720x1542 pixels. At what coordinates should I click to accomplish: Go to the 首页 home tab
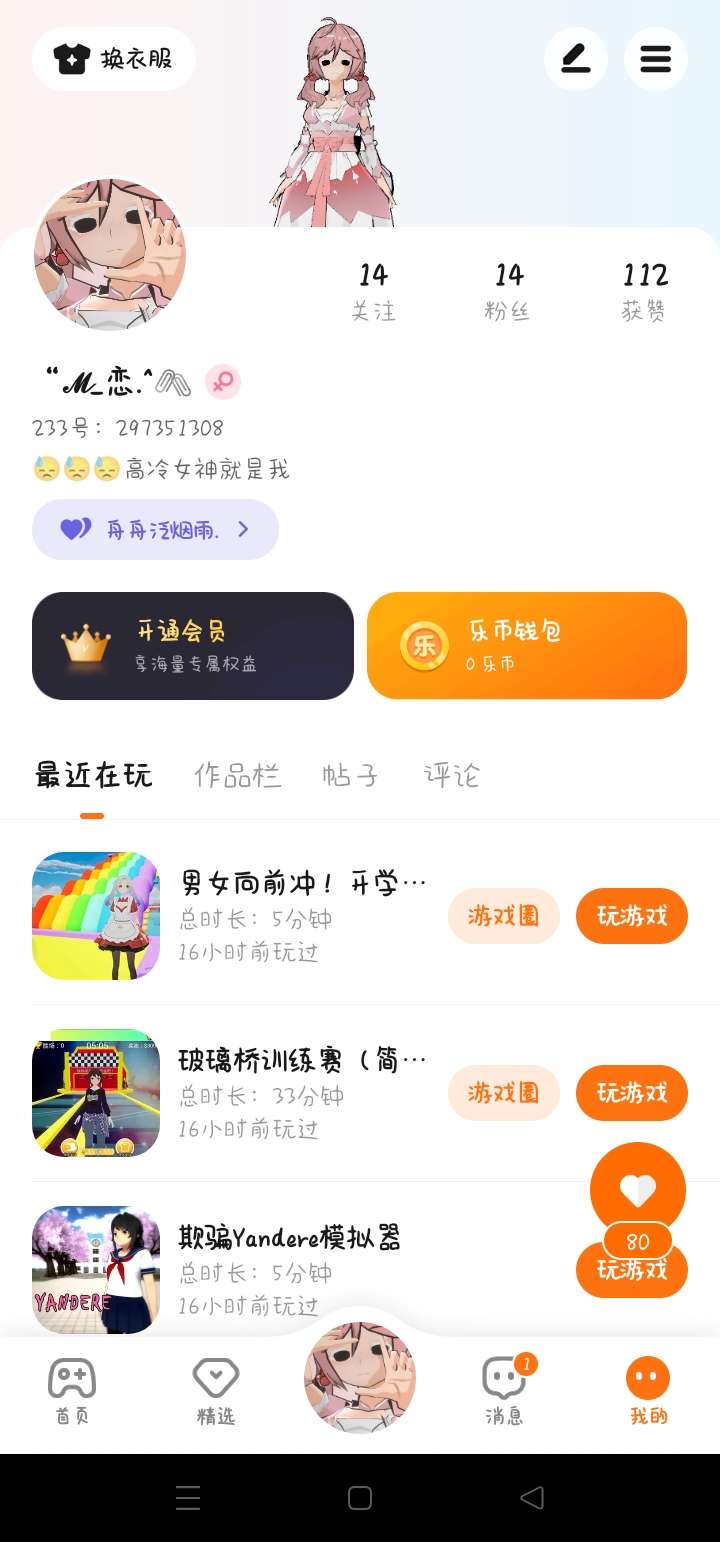pos(72,1390)
